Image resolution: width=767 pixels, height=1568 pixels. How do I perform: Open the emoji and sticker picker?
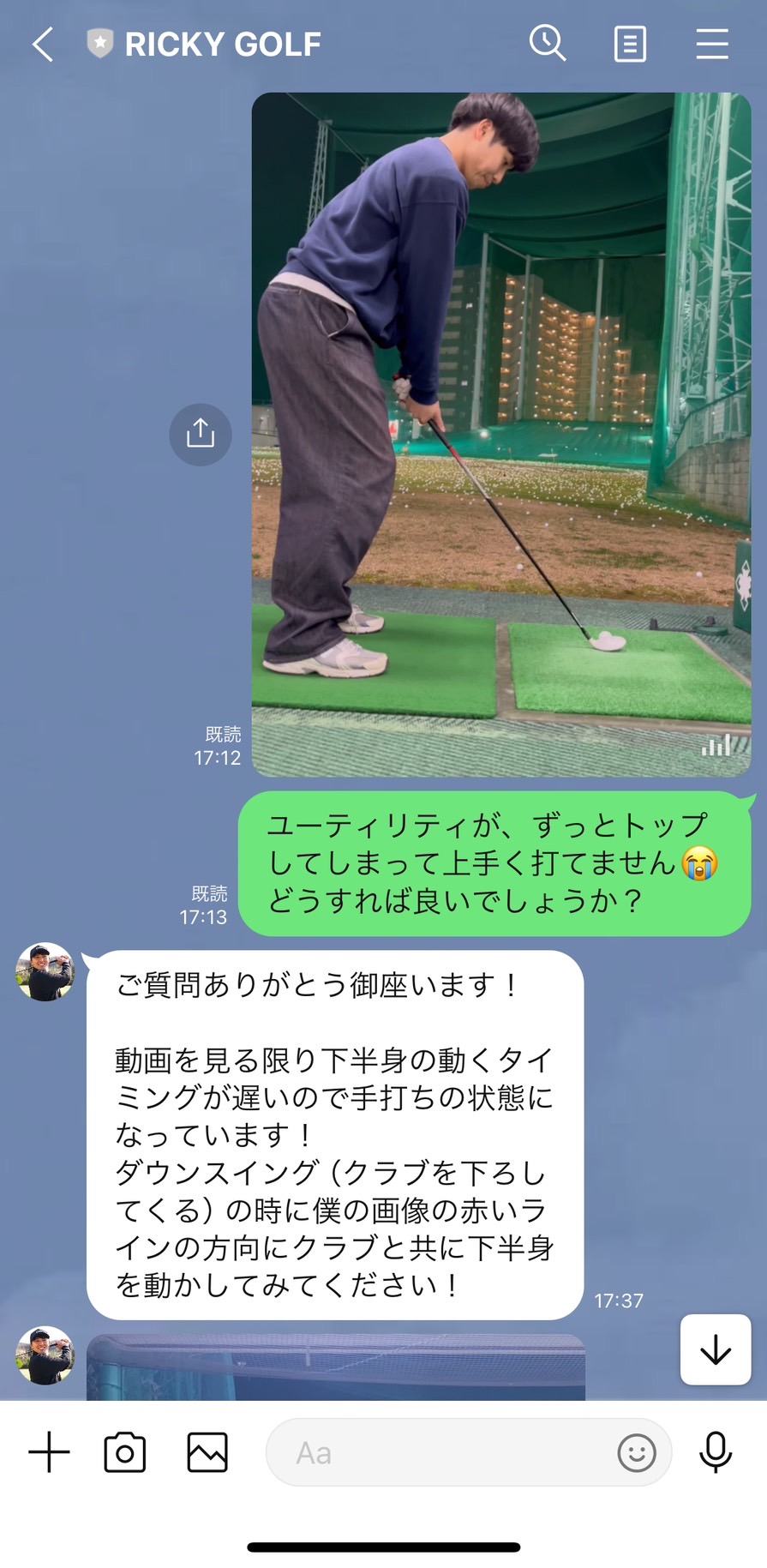(x=637, y=1452)
